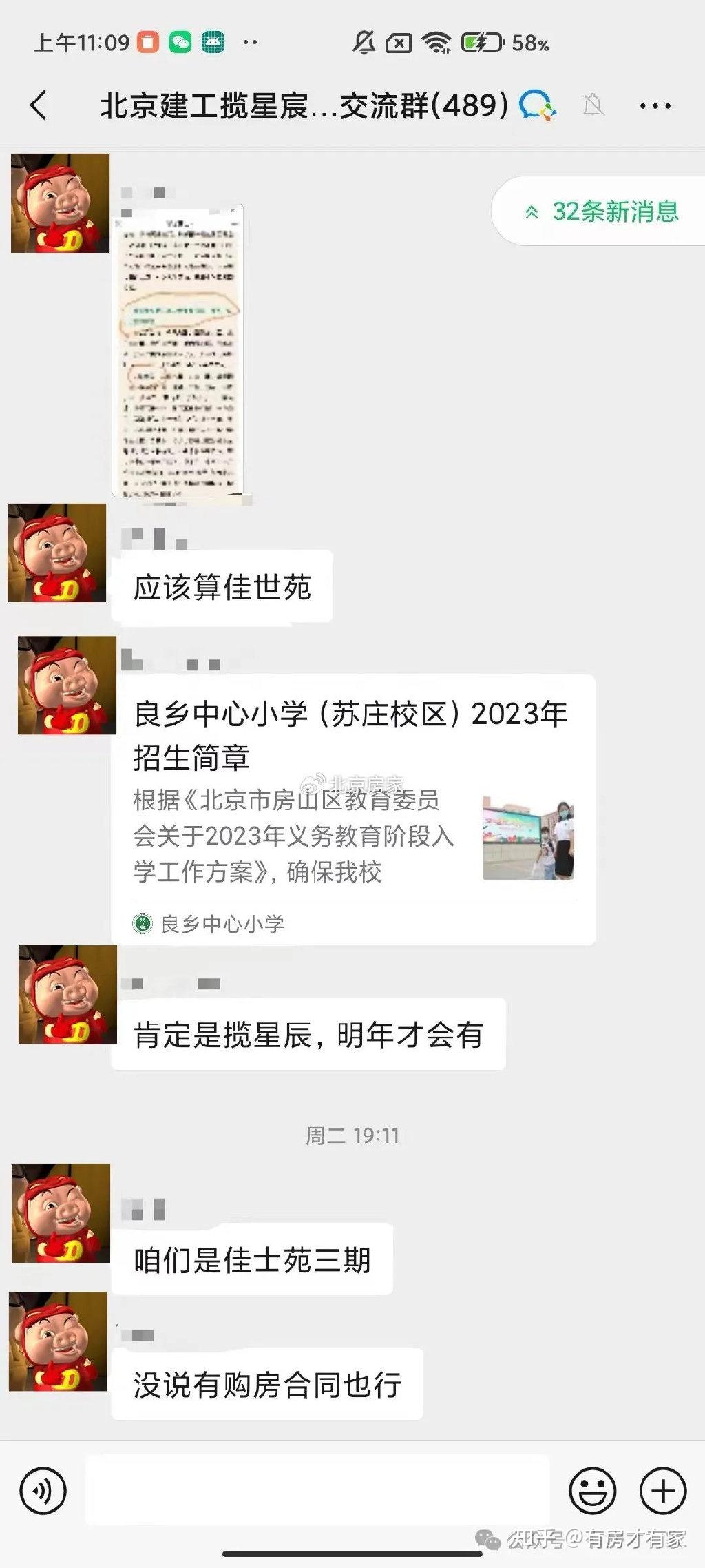Open the shared document screenshot image
Image resolution: width=705 pixels, height=1568 pixels.
[178, 351]
